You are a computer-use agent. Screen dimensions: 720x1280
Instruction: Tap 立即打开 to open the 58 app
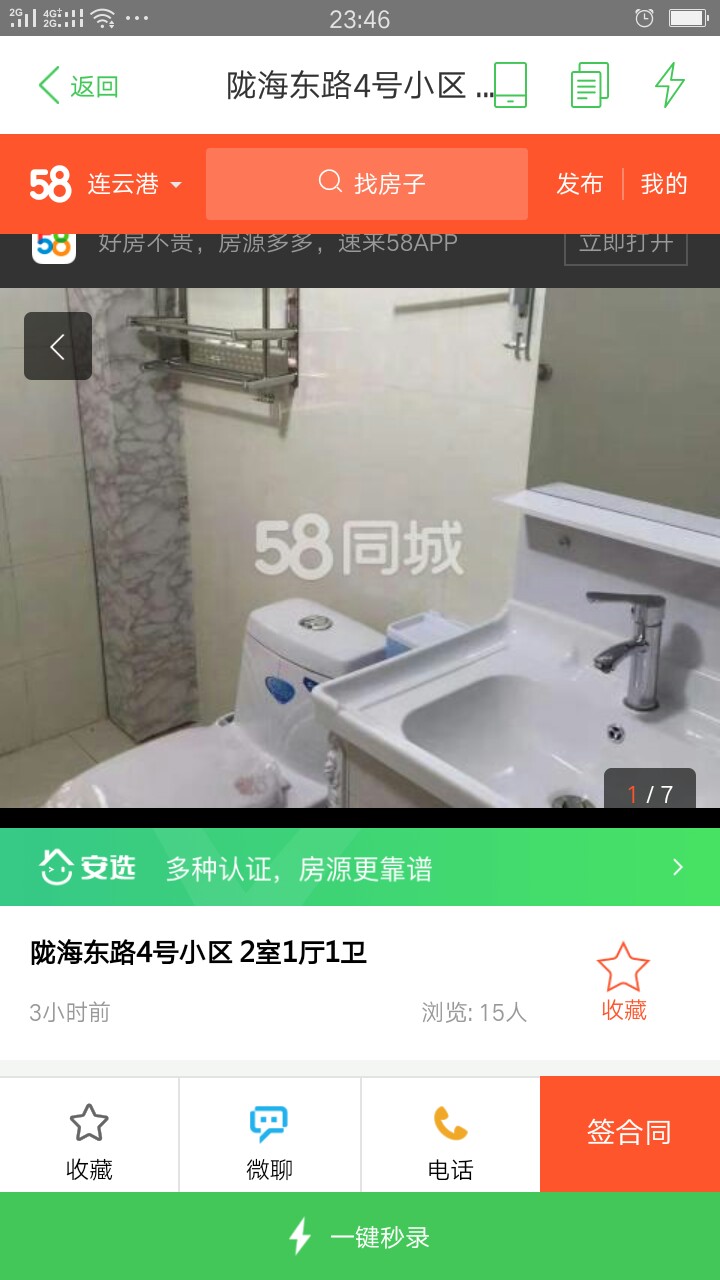point(625,243)
